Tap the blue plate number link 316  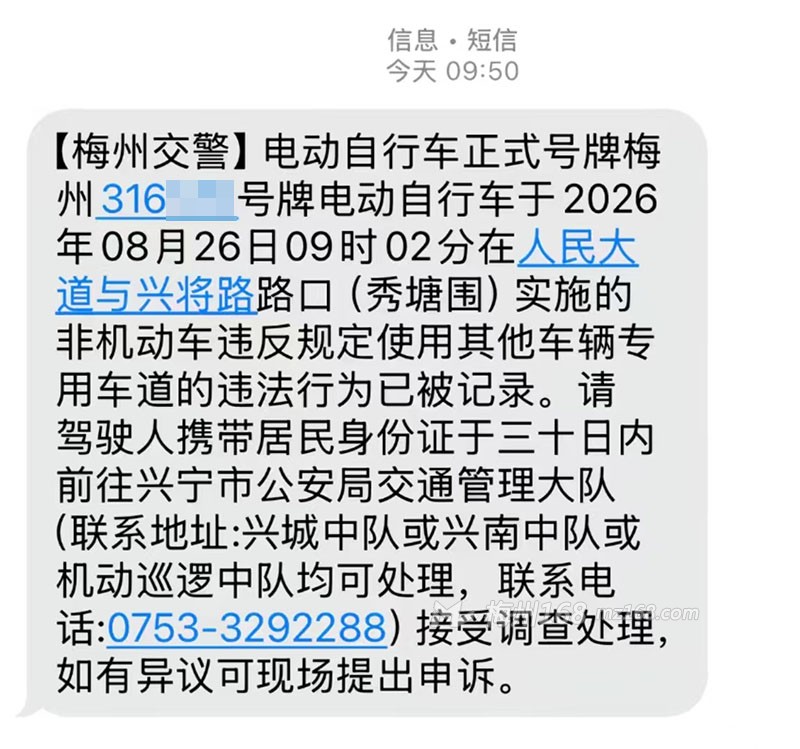pyautogui.click(x=166, y=199)
